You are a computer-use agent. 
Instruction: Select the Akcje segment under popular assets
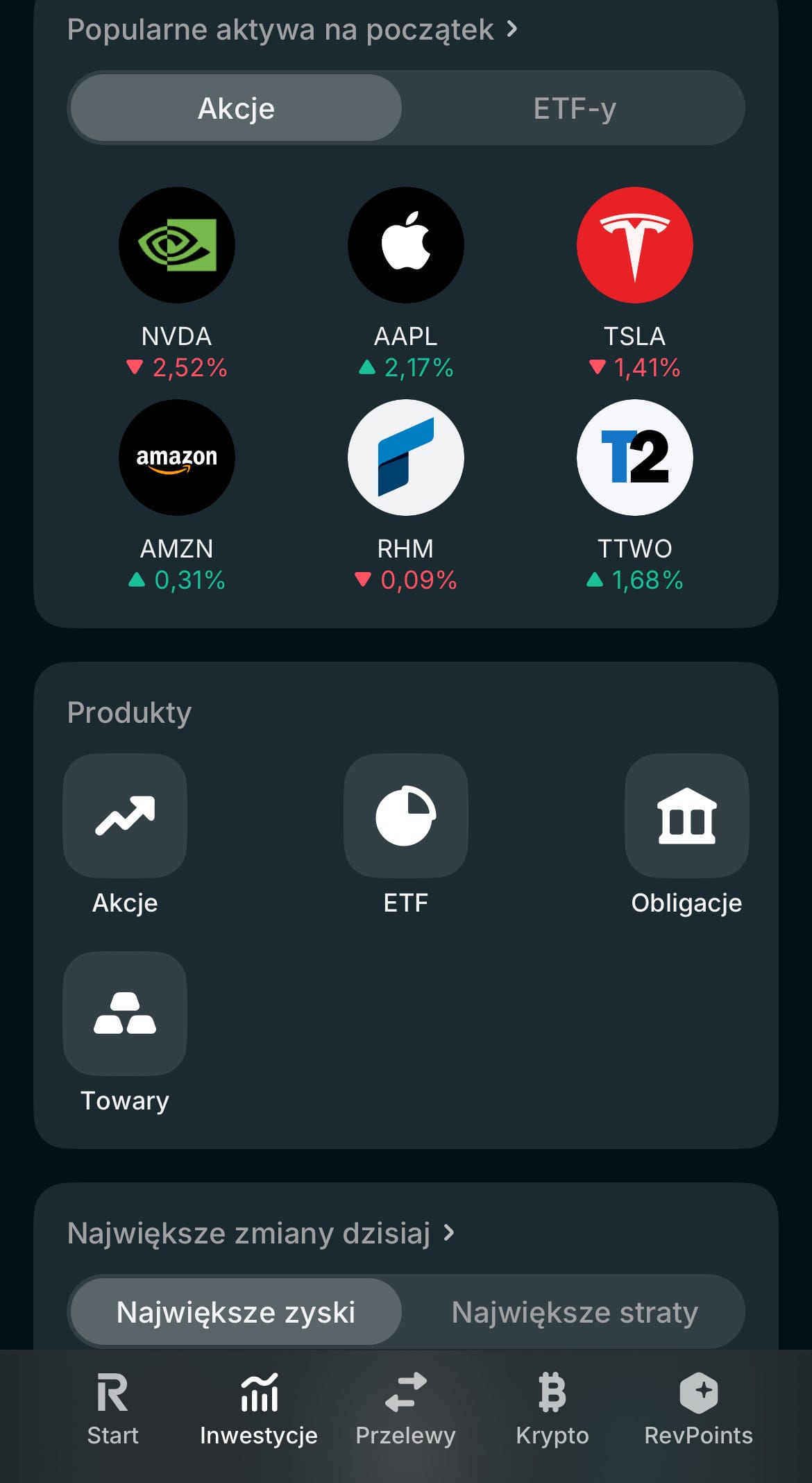[x=236, y=108]
